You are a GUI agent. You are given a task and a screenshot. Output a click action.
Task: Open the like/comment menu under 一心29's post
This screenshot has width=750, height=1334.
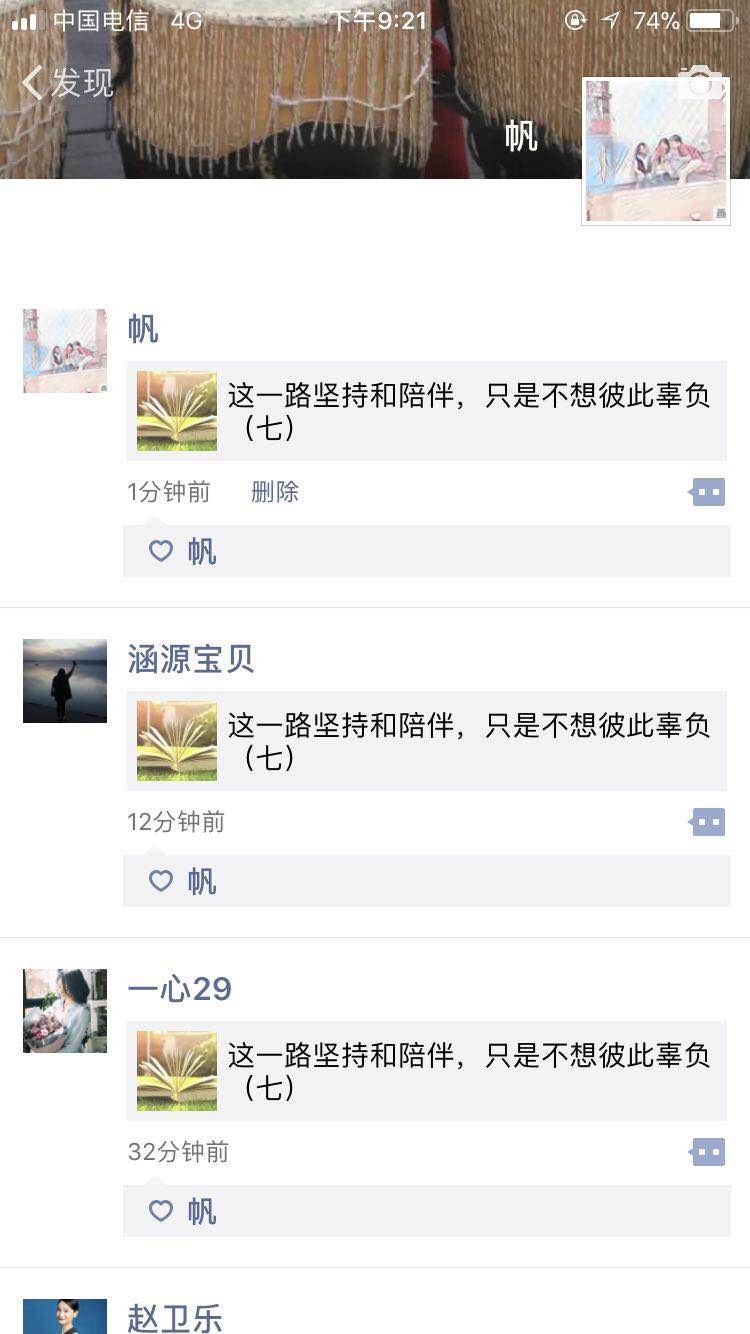click(708, 1152)
